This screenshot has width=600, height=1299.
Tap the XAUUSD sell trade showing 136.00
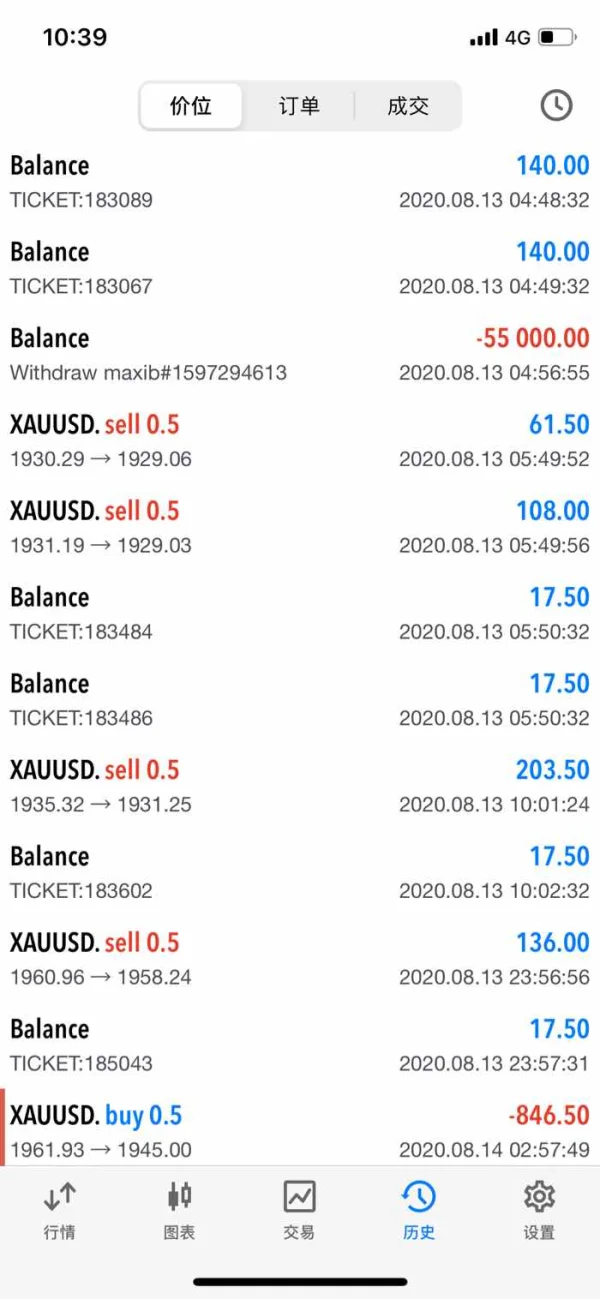click(300, 958)
